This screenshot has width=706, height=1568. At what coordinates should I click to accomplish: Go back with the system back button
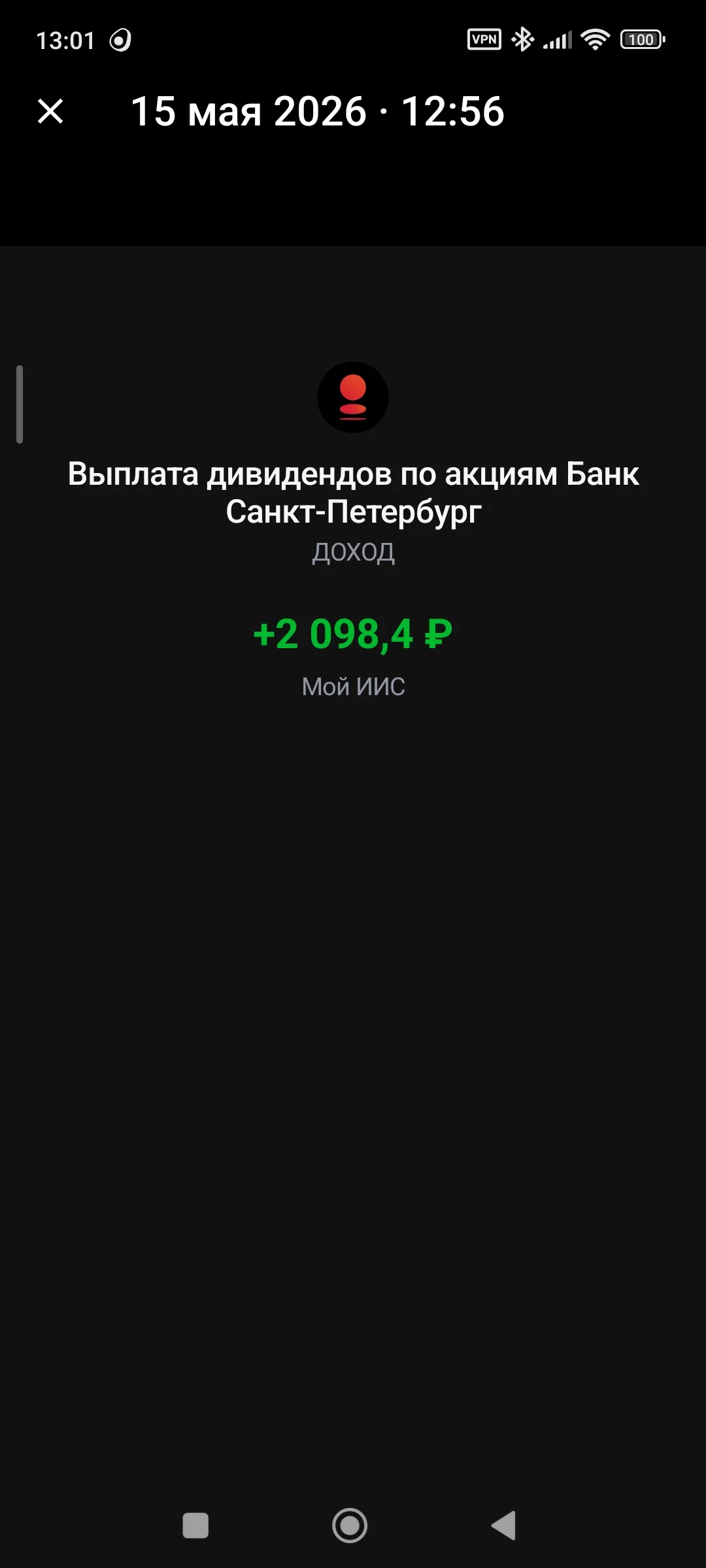click(504, 1526)
